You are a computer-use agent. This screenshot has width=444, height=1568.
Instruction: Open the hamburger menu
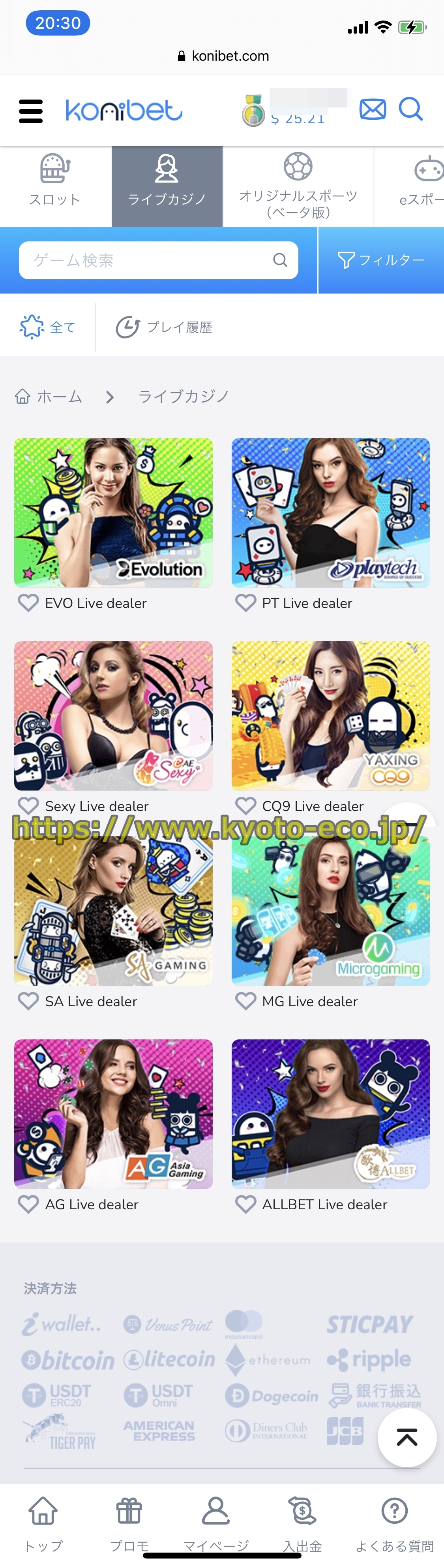(x=30, y=111)
